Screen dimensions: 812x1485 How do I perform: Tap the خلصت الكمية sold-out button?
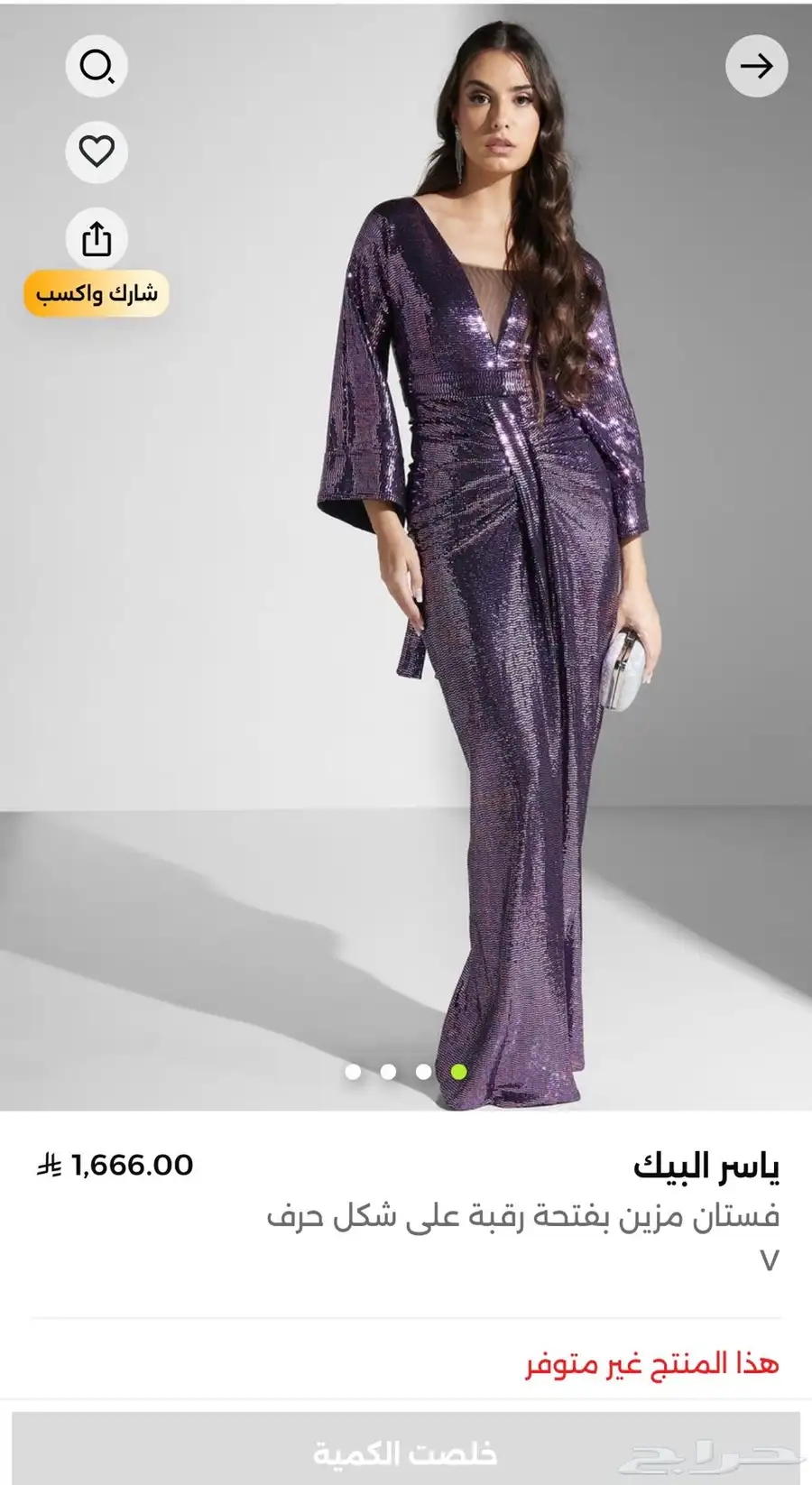pyautogui.click(x=405, y=1453)
